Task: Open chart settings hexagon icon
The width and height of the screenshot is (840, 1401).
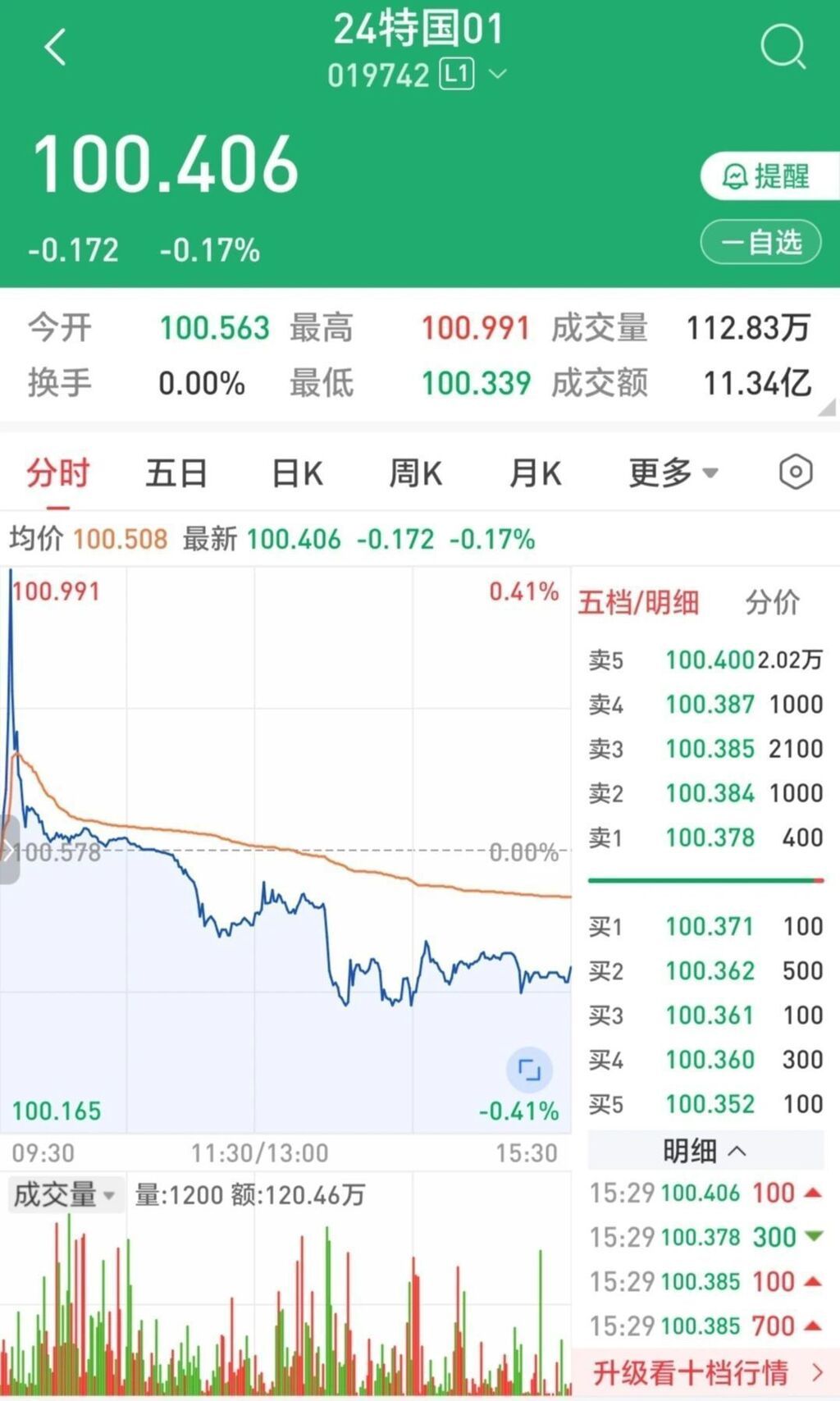Action: [x=795, y=472]
